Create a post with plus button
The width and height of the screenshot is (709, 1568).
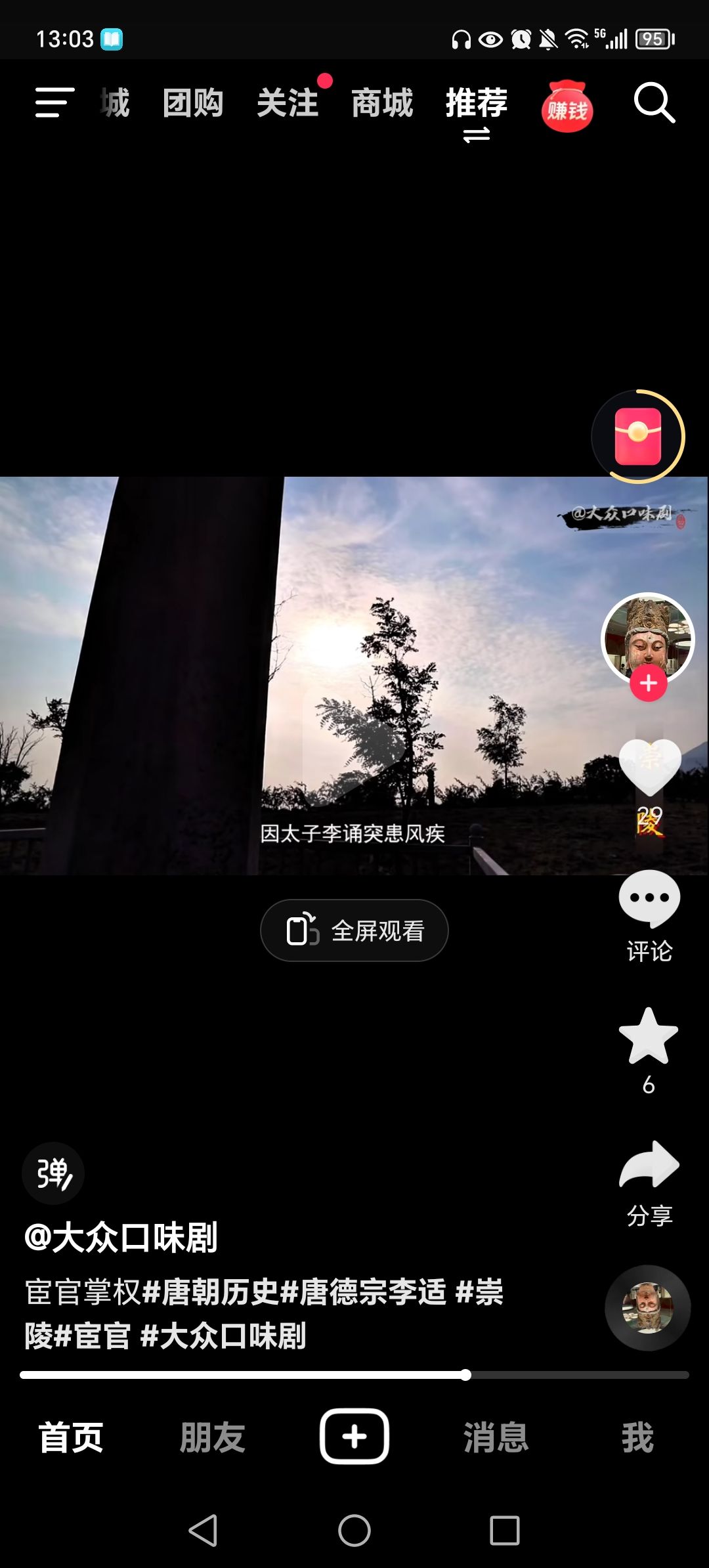pyautogui.click(x=354, y=1436)
